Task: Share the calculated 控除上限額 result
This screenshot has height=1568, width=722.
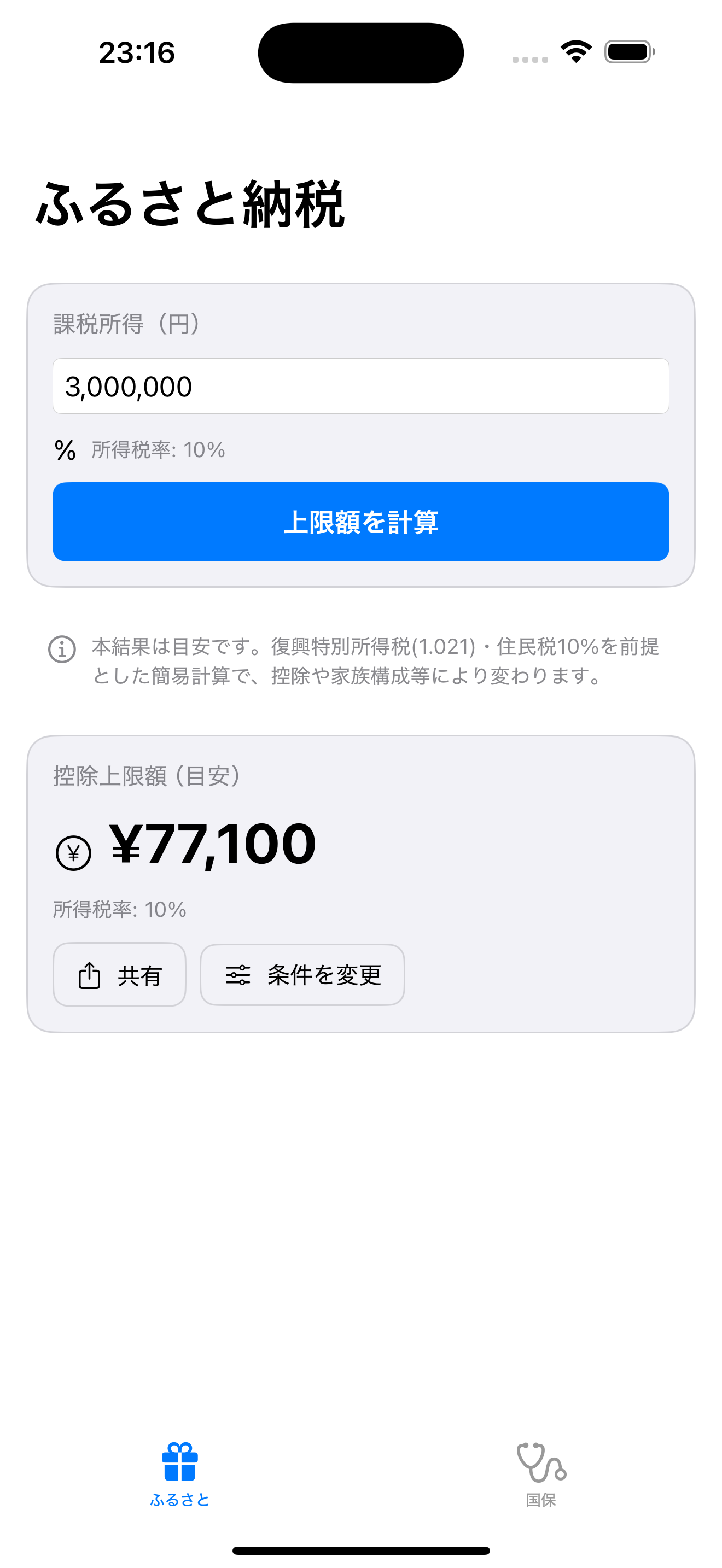Action: pyautogui.click(x=119, y=974)
